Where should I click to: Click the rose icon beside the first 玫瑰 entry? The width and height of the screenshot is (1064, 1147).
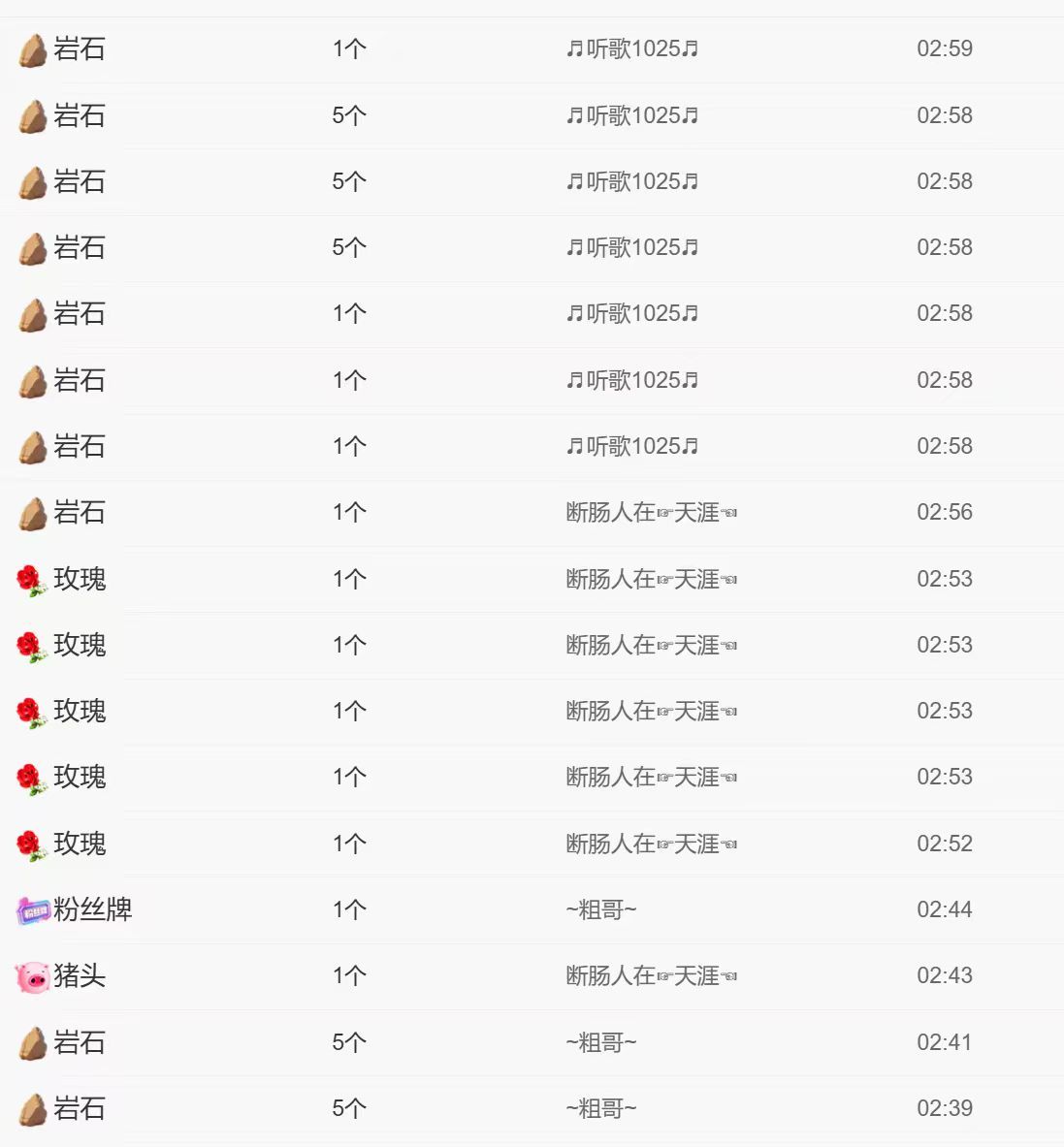(33, 579)
